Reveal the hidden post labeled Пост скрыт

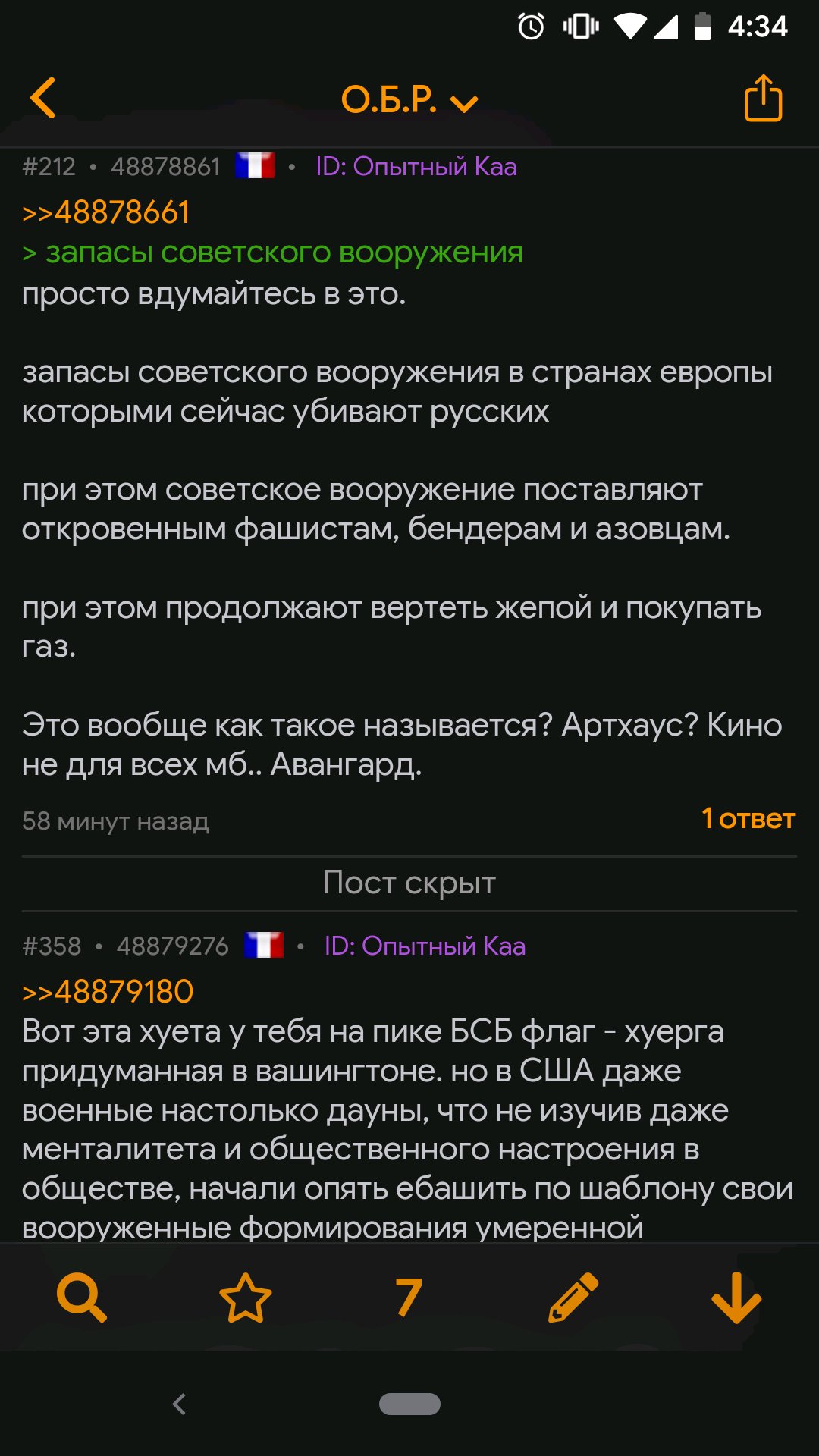409,883
